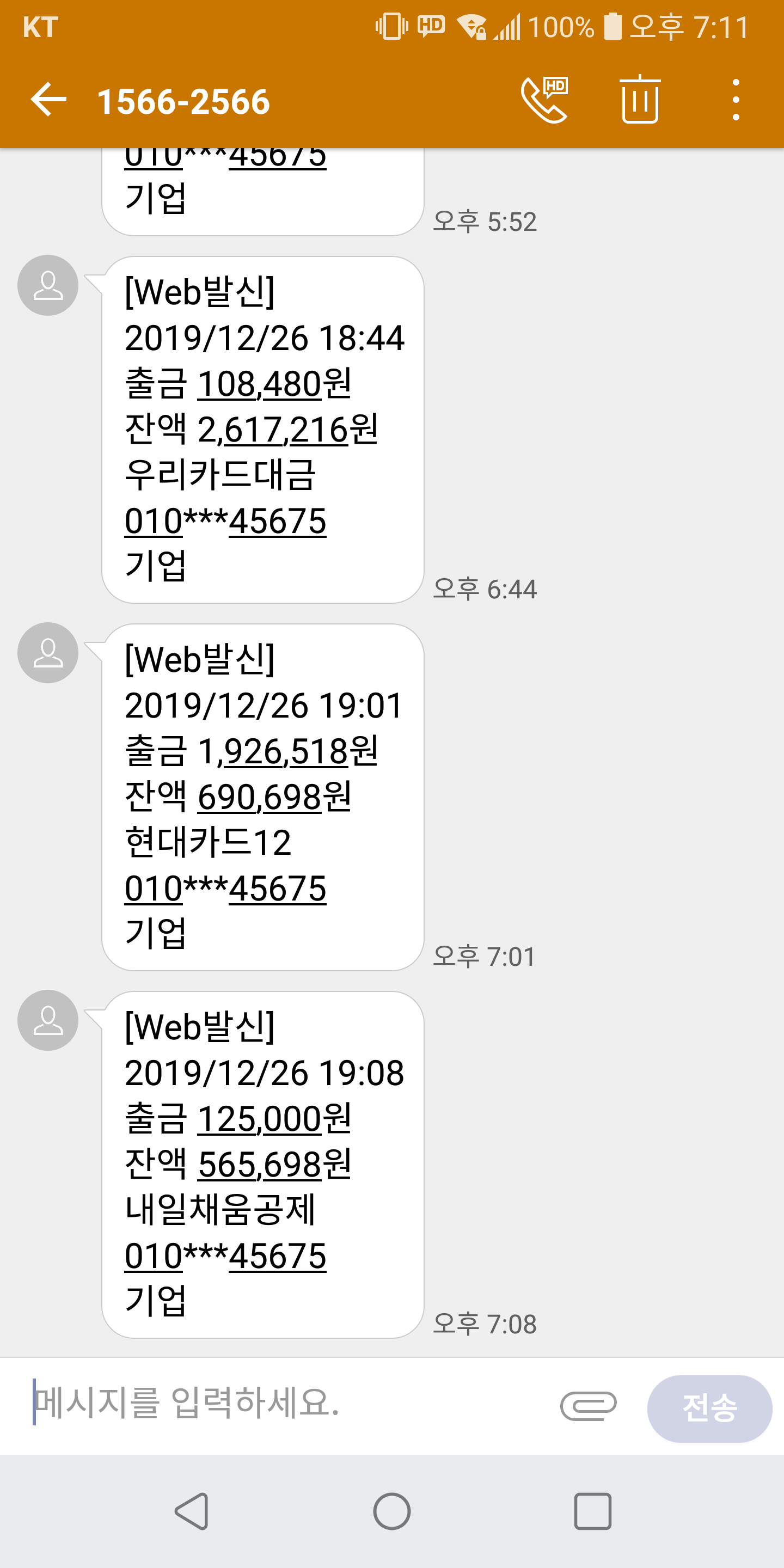
Task: Open the sender avatar beside the 19:01 message
Action: click(48, 653)
